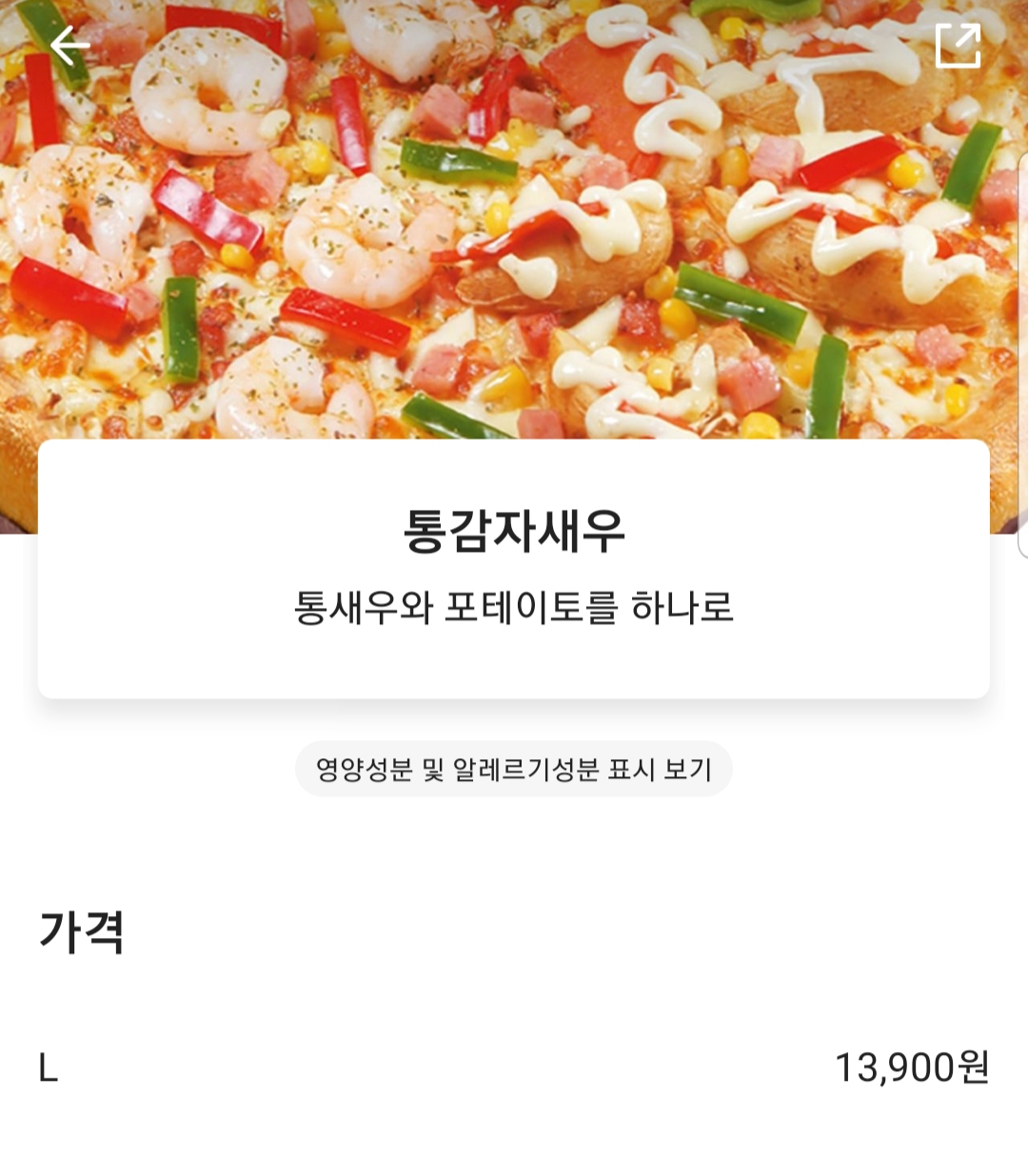Open 영양성분 및 알레르기성분 표시 보기
The height and width of the screenshot is (1176, 1028).
pyautogui.click(x=514, y=769)
